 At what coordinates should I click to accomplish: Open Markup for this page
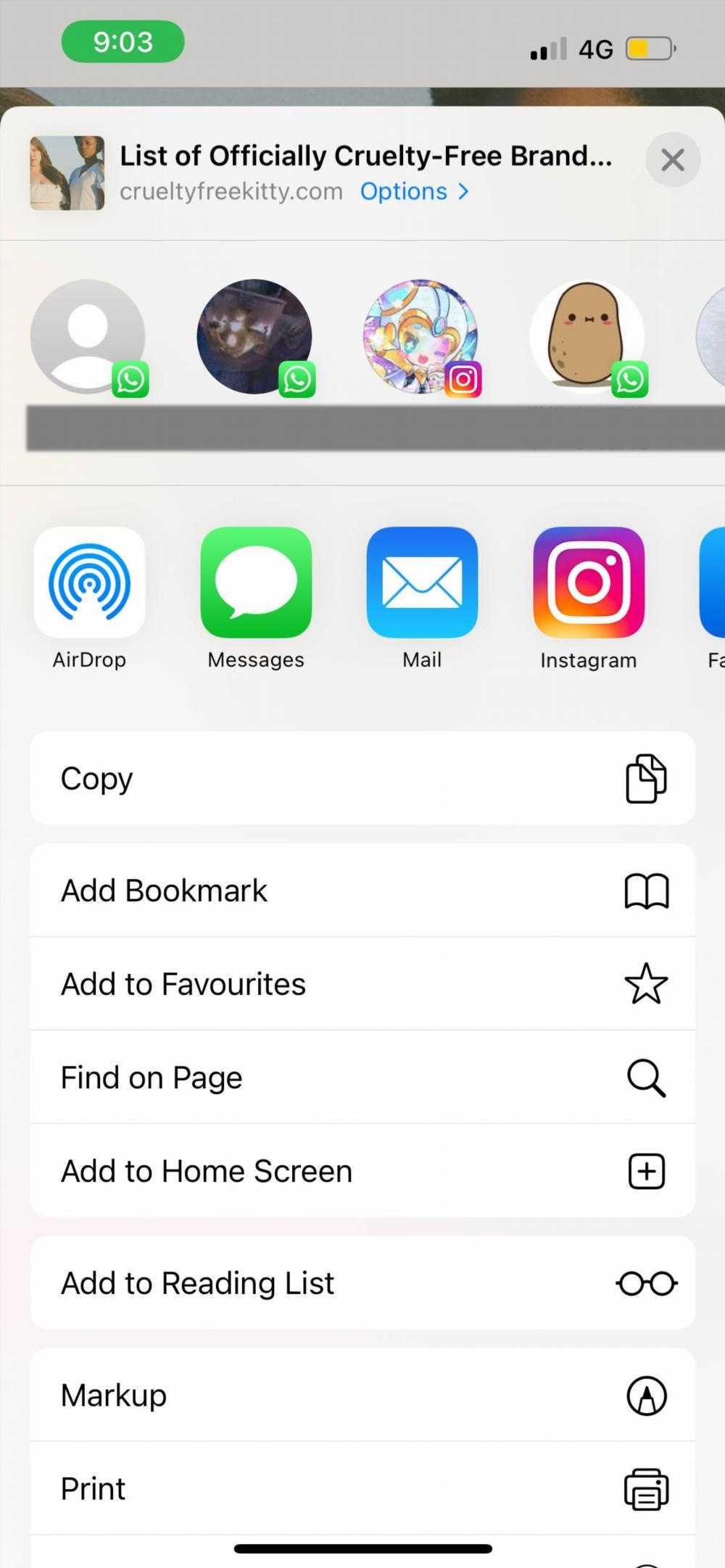[x=362, y=1396]
